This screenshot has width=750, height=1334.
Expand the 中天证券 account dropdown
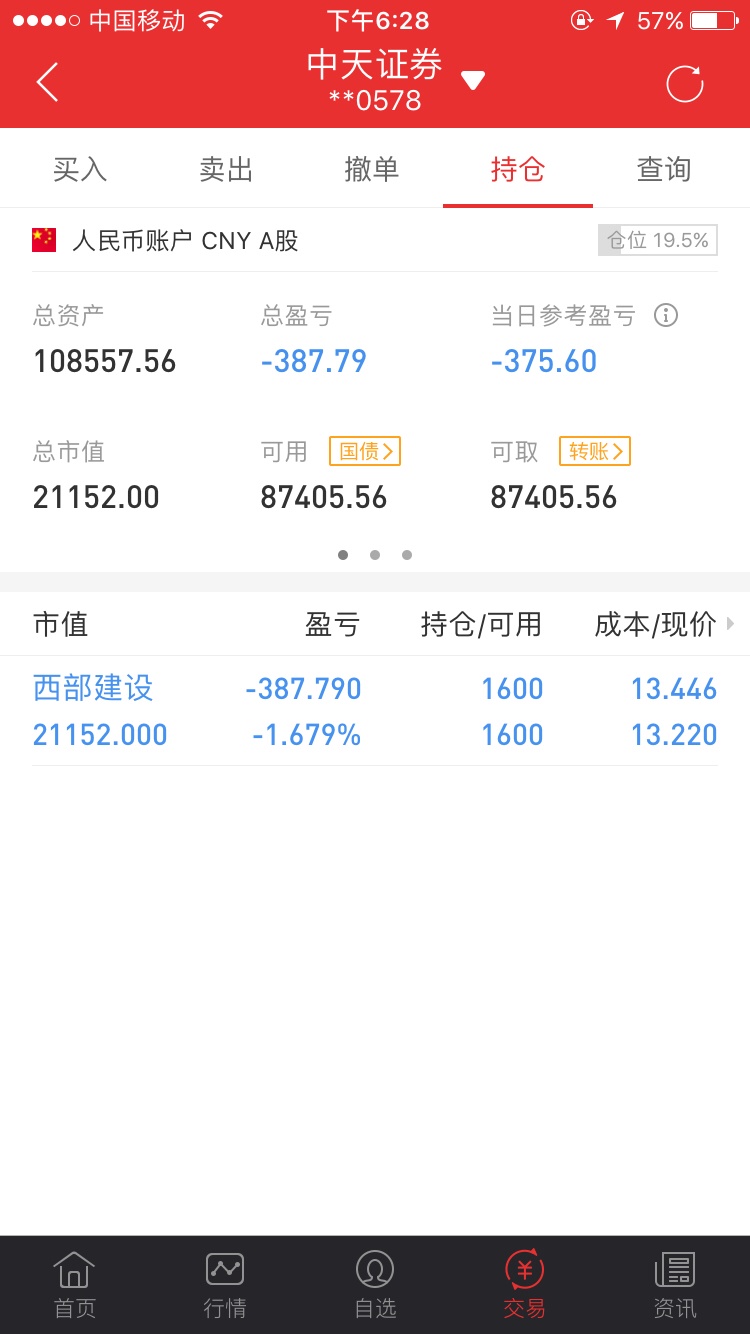click(473, 81)
